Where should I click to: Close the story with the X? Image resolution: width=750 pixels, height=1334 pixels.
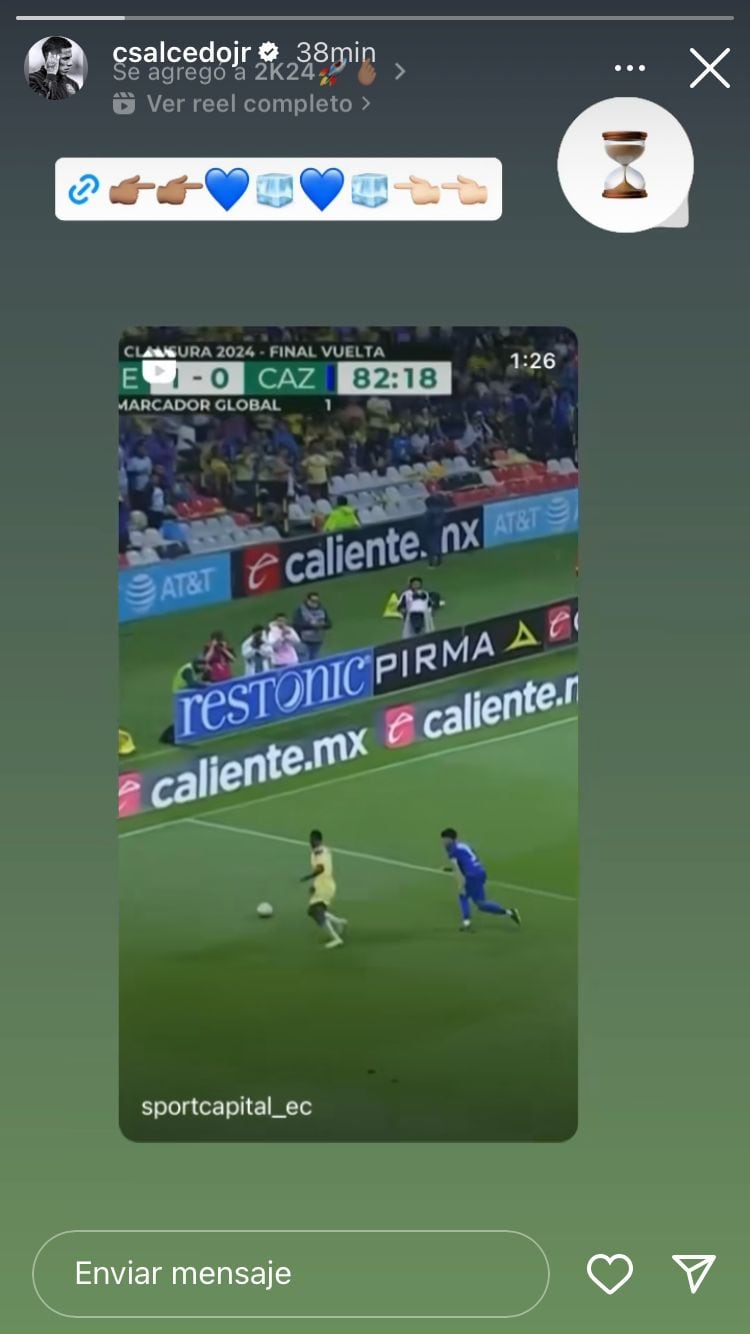click(709, 68)
